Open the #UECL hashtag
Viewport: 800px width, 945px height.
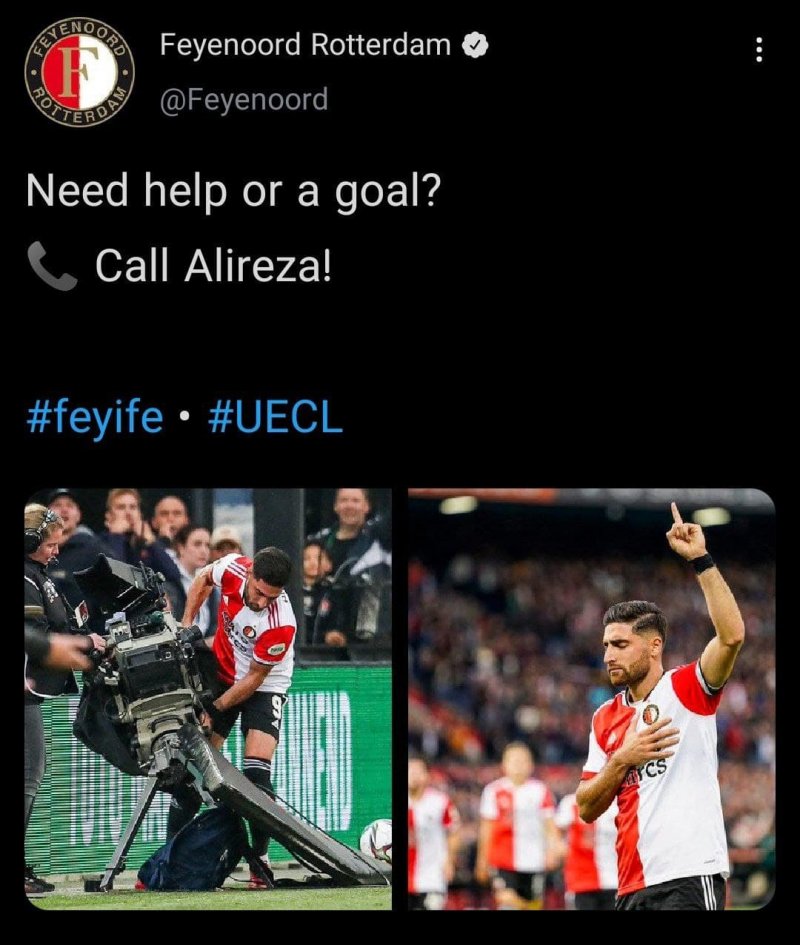[x=275, y=417]
